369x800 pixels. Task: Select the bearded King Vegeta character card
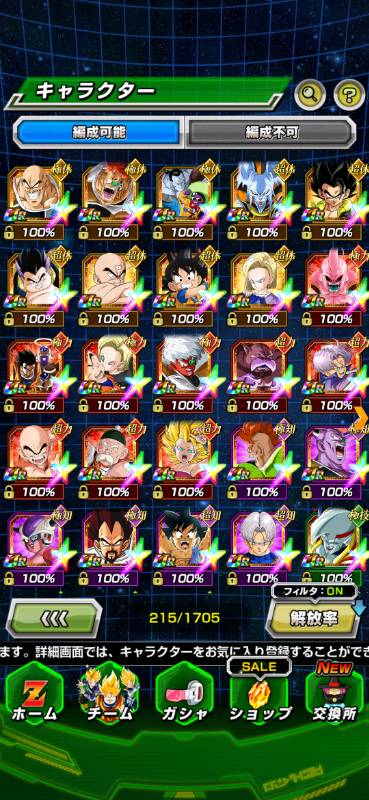pos(110,547)
